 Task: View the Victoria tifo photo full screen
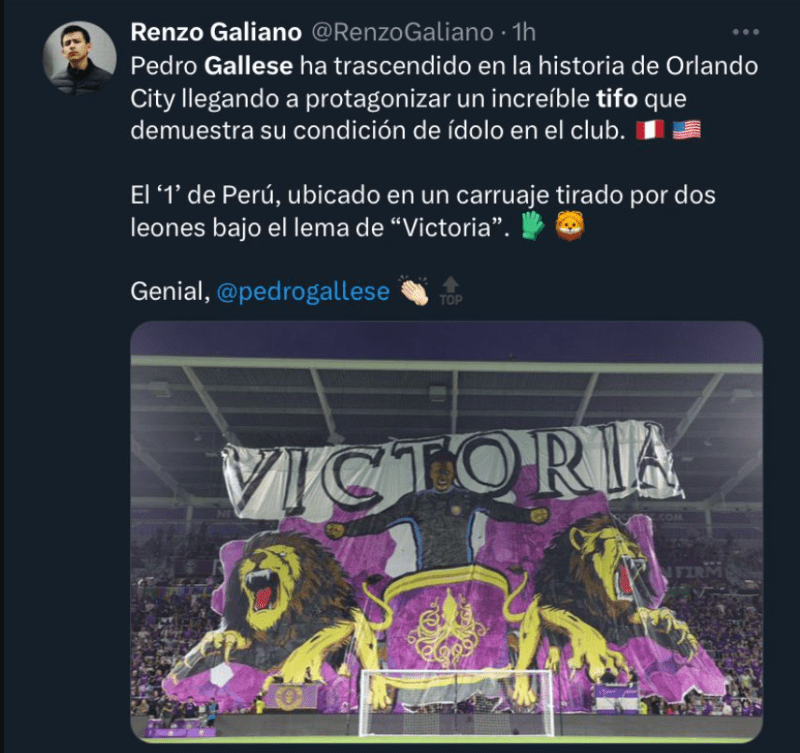pos(446,530)
